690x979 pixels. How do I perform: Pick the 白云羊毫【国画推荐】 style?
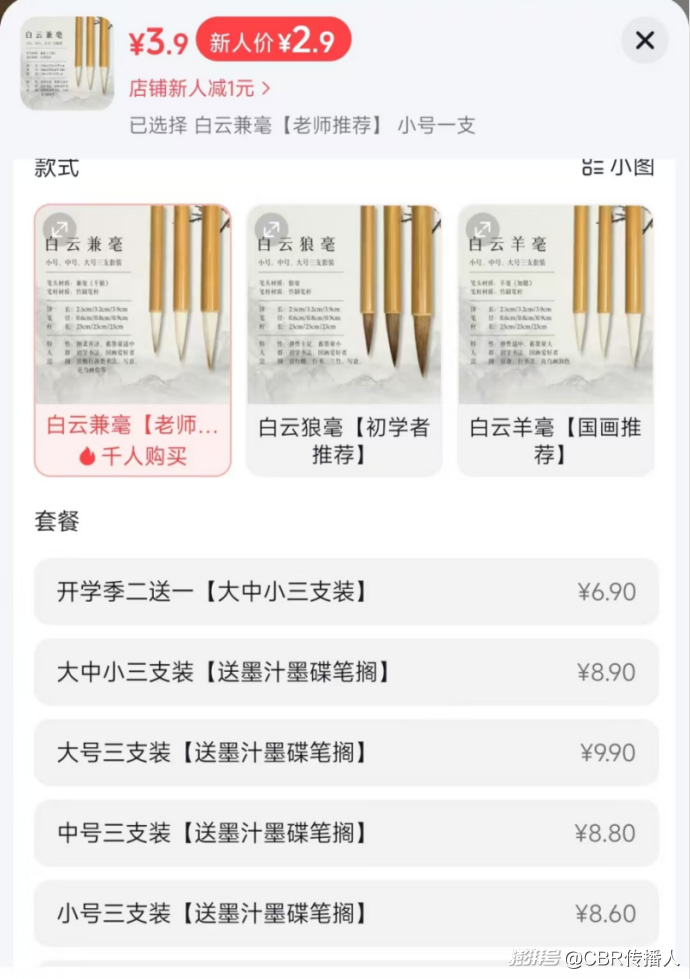[x=556, y=340]
